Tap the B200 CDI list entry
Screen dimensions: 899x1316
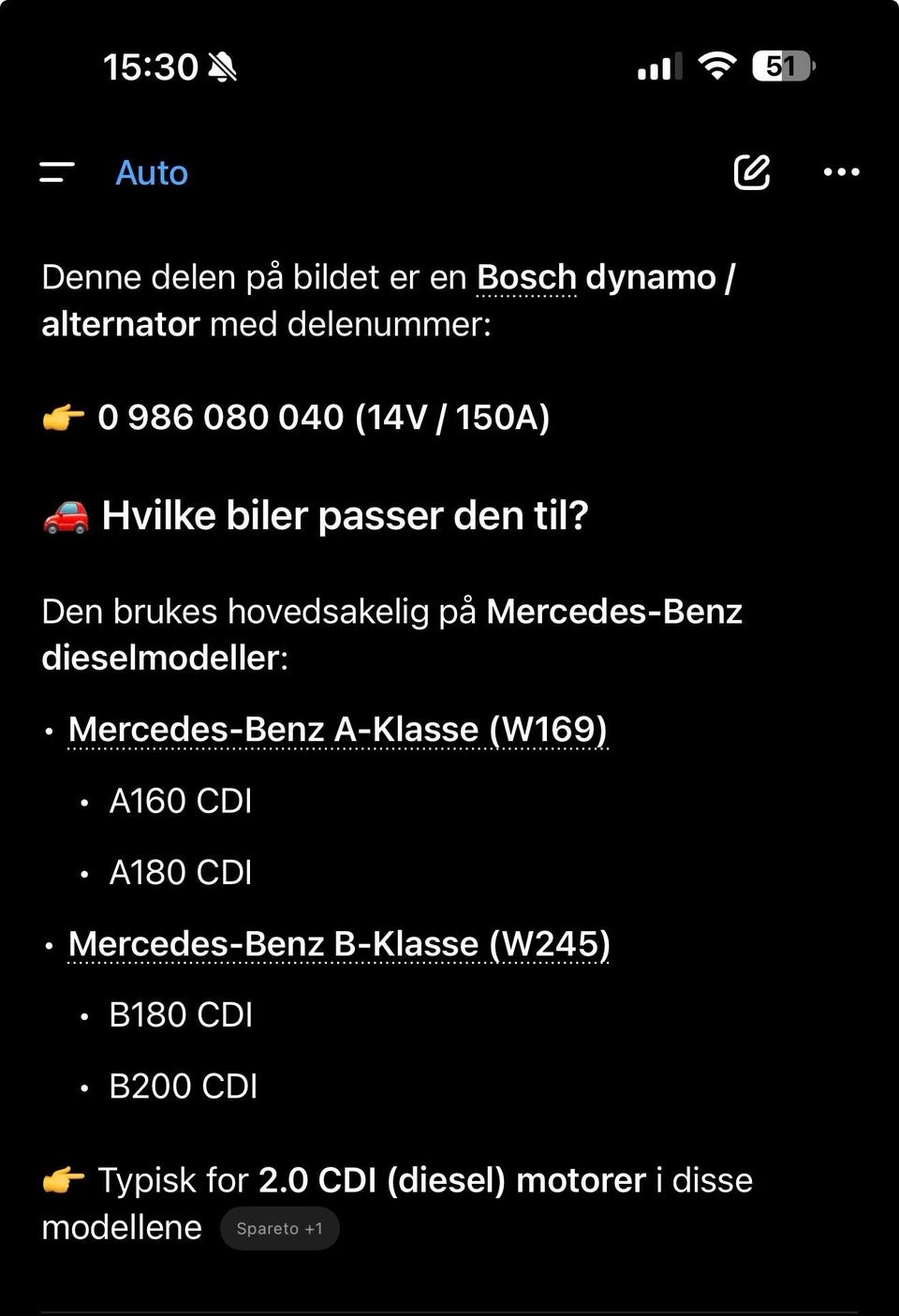click(x=184, y=1086)
